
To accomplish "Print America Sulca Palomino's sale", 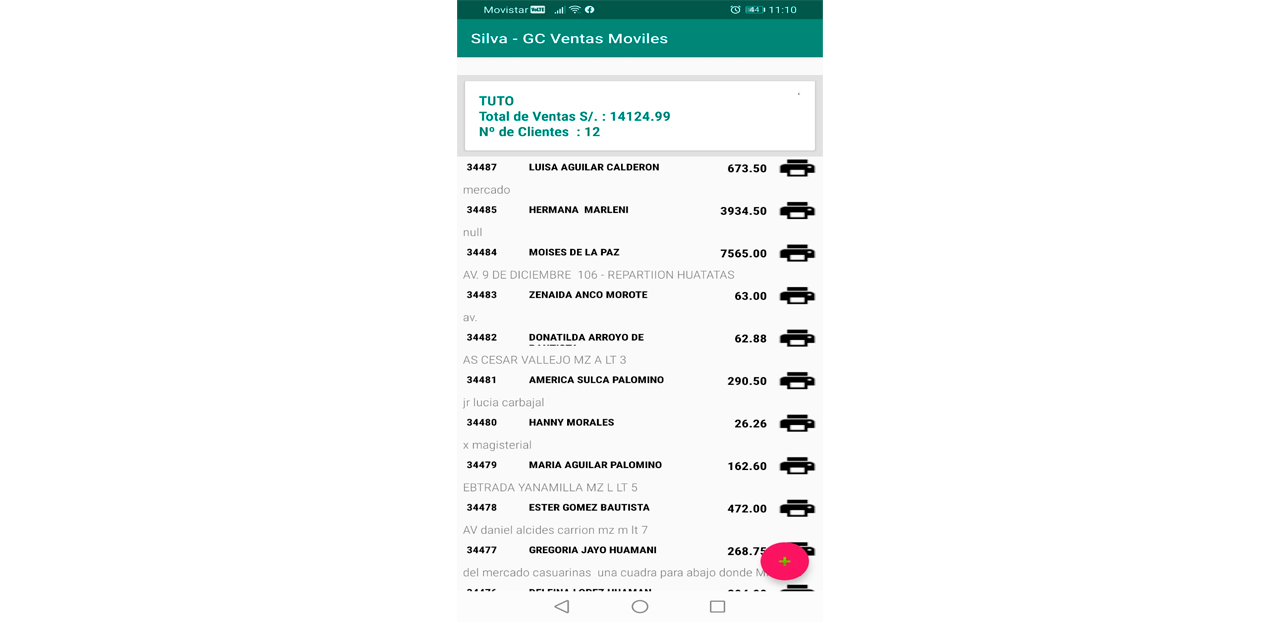I will 797,381.
